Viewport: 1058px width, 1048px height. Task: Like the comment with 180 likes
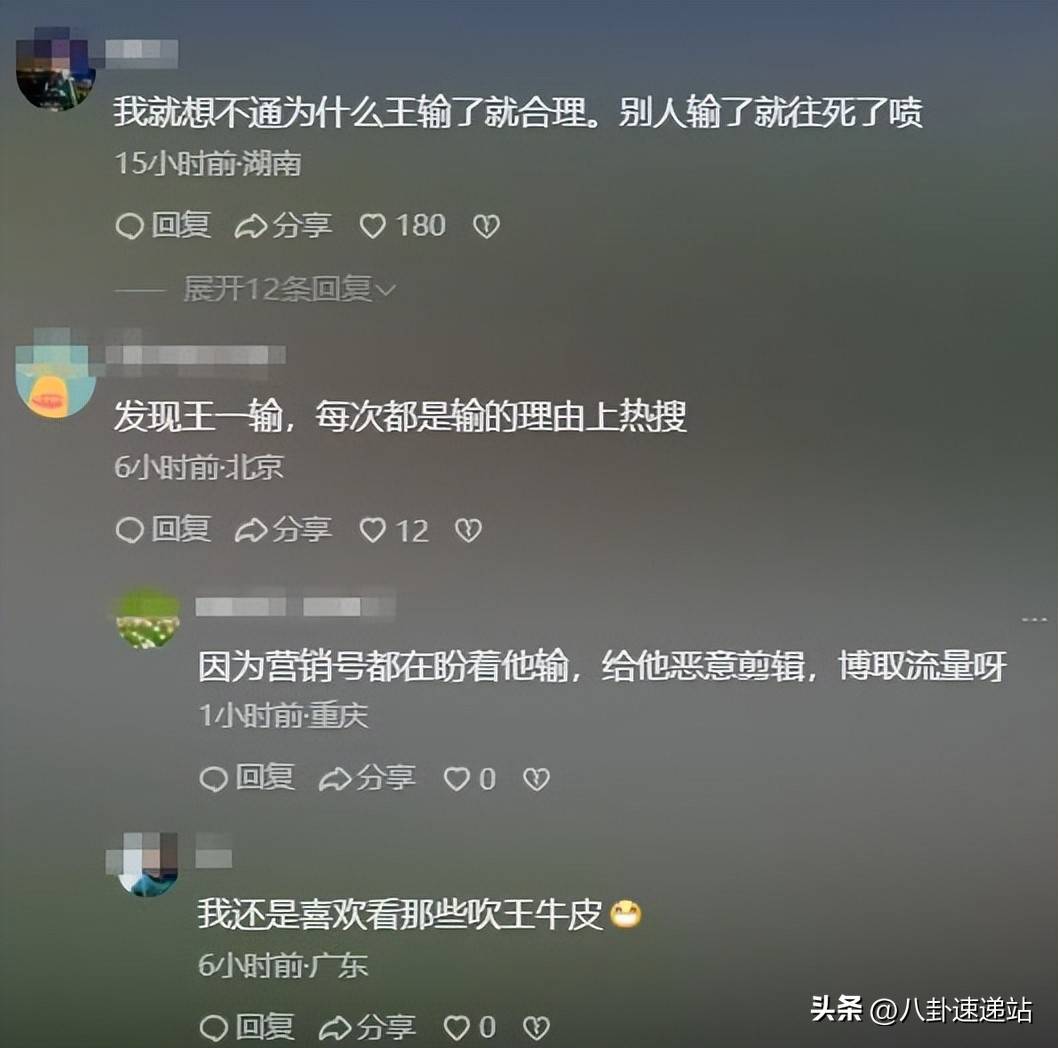373,227
